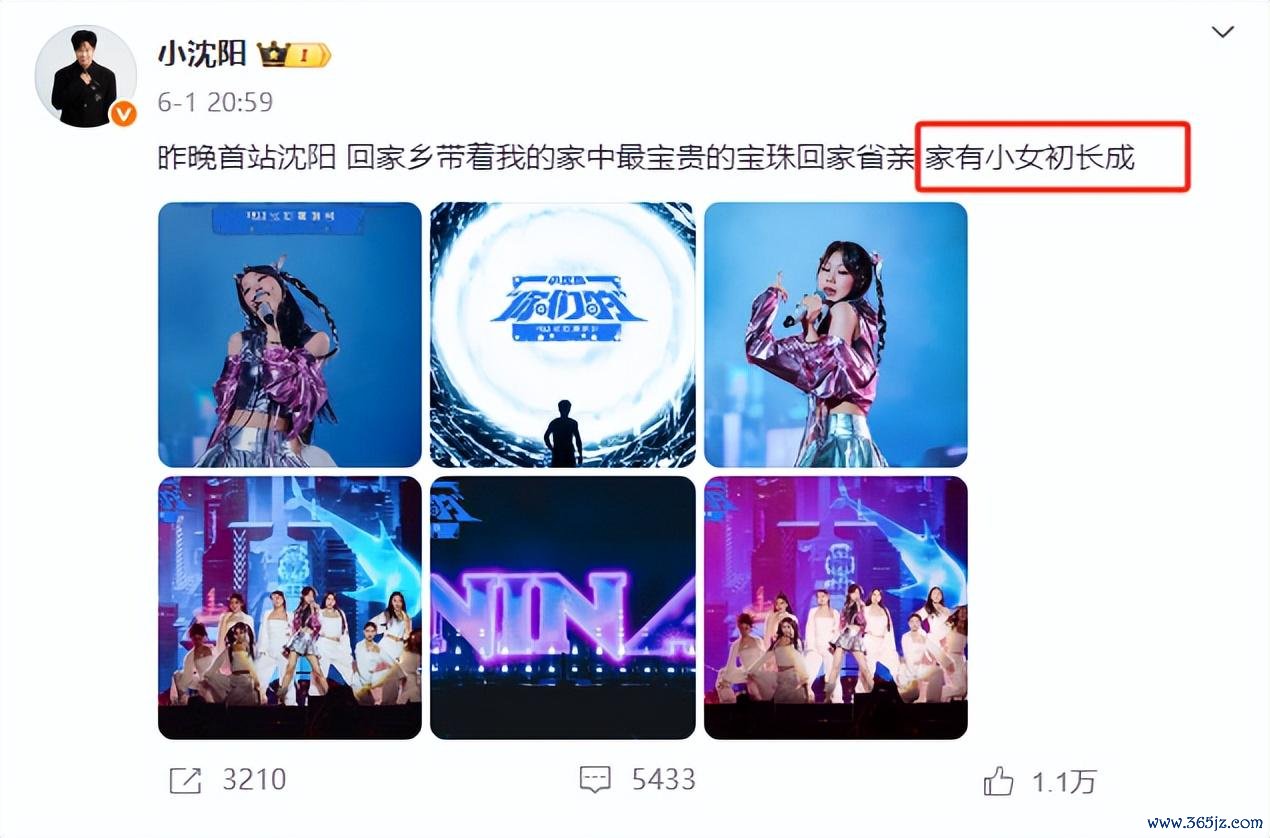
Task: Open the neon NINA sign photo
Action: (562, 607)
